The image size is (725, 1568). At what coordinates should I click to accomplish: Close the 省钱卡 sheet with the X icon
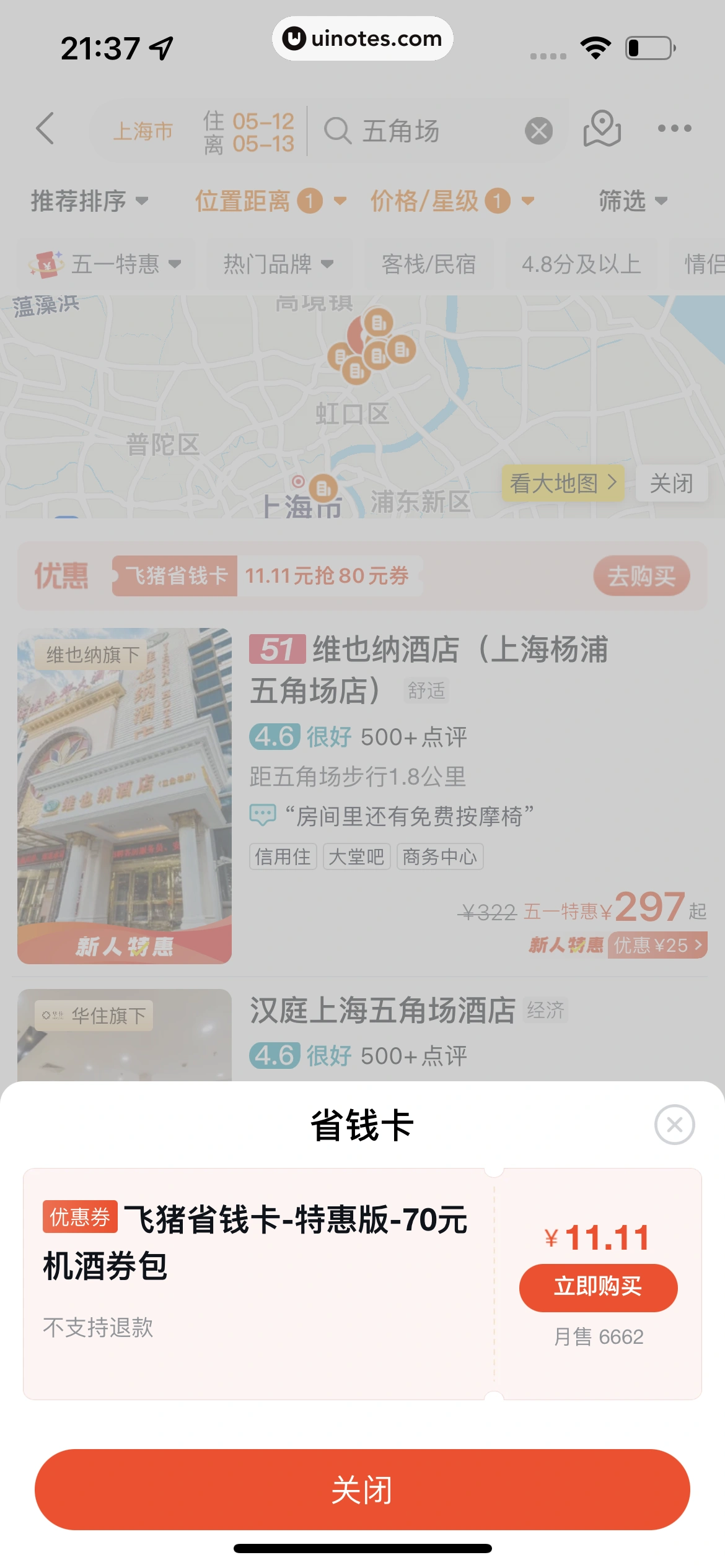click(674, 1124)
